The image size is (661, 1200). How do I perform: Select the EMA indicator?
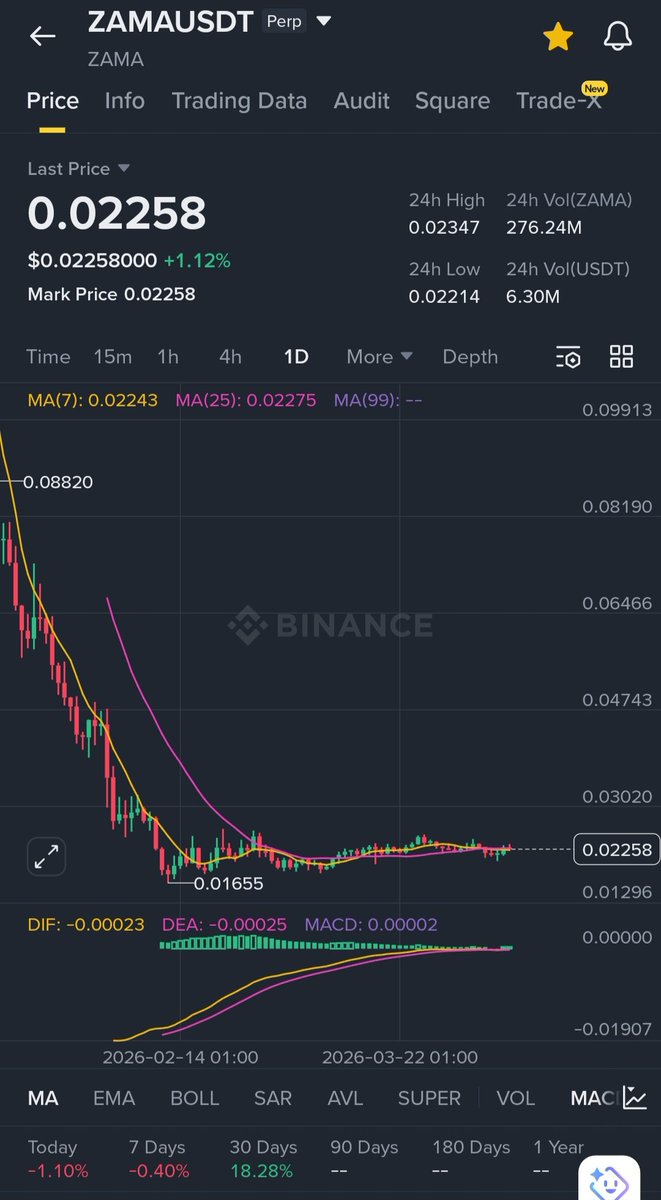coord(114,1098)
